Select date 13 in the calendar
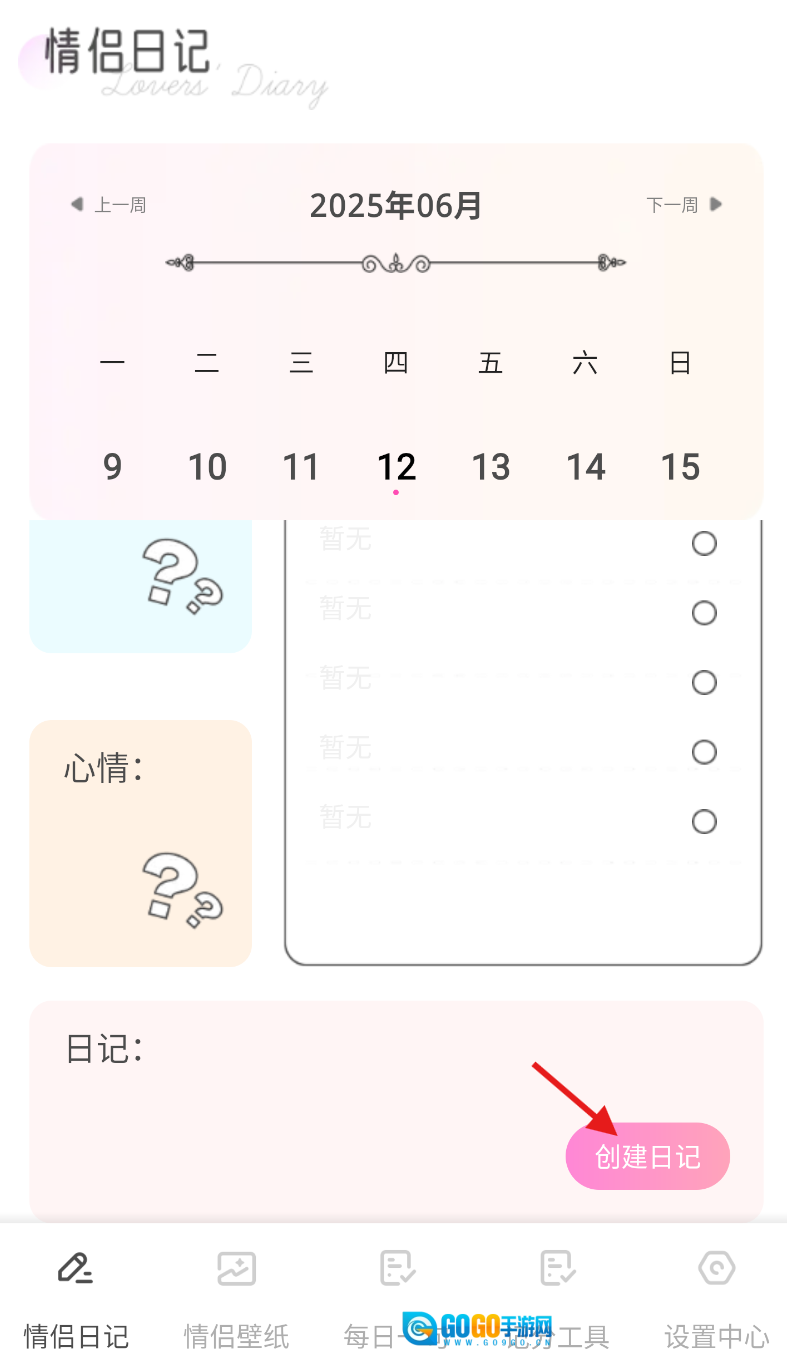 pyautogui.click(x=490, y=467)
